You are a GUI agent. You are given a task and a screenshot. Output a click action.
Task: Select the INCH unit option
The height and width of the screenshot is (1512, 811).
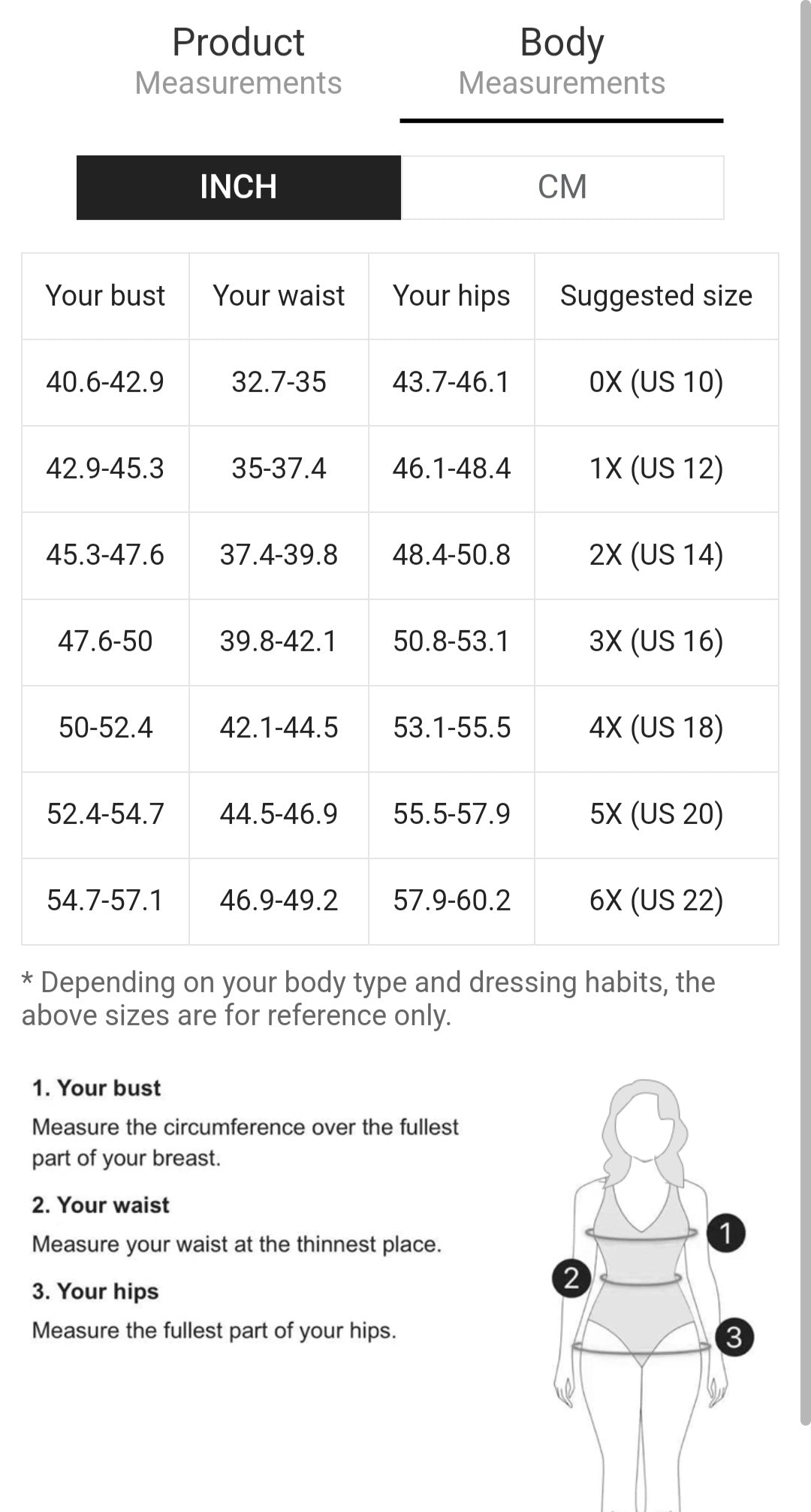point(239,187)
